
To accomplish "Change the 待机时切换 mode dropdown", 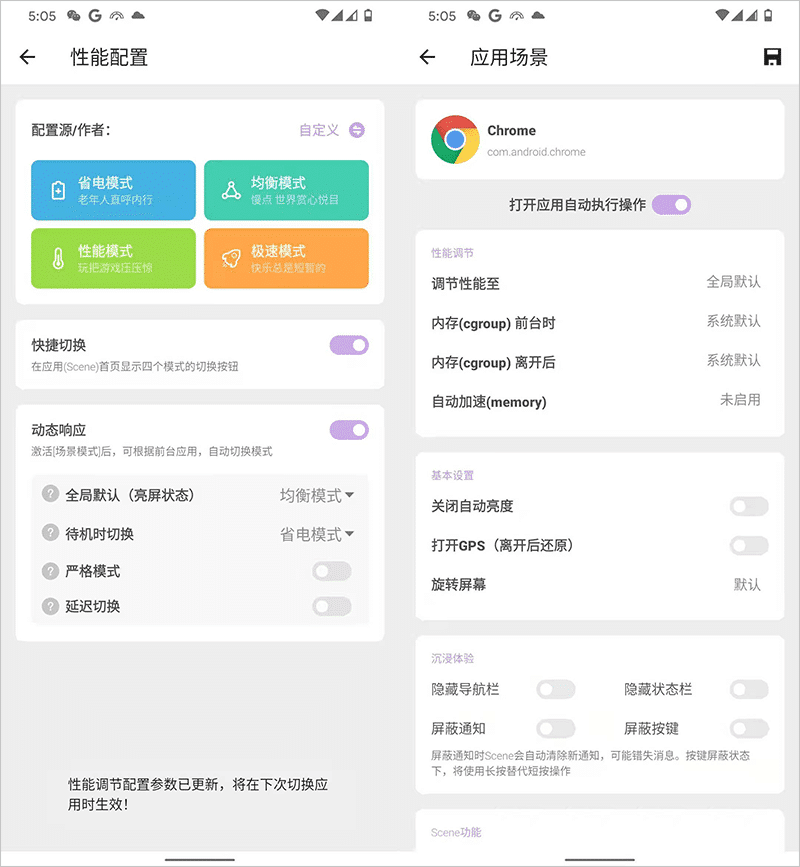I will [316, 534].
